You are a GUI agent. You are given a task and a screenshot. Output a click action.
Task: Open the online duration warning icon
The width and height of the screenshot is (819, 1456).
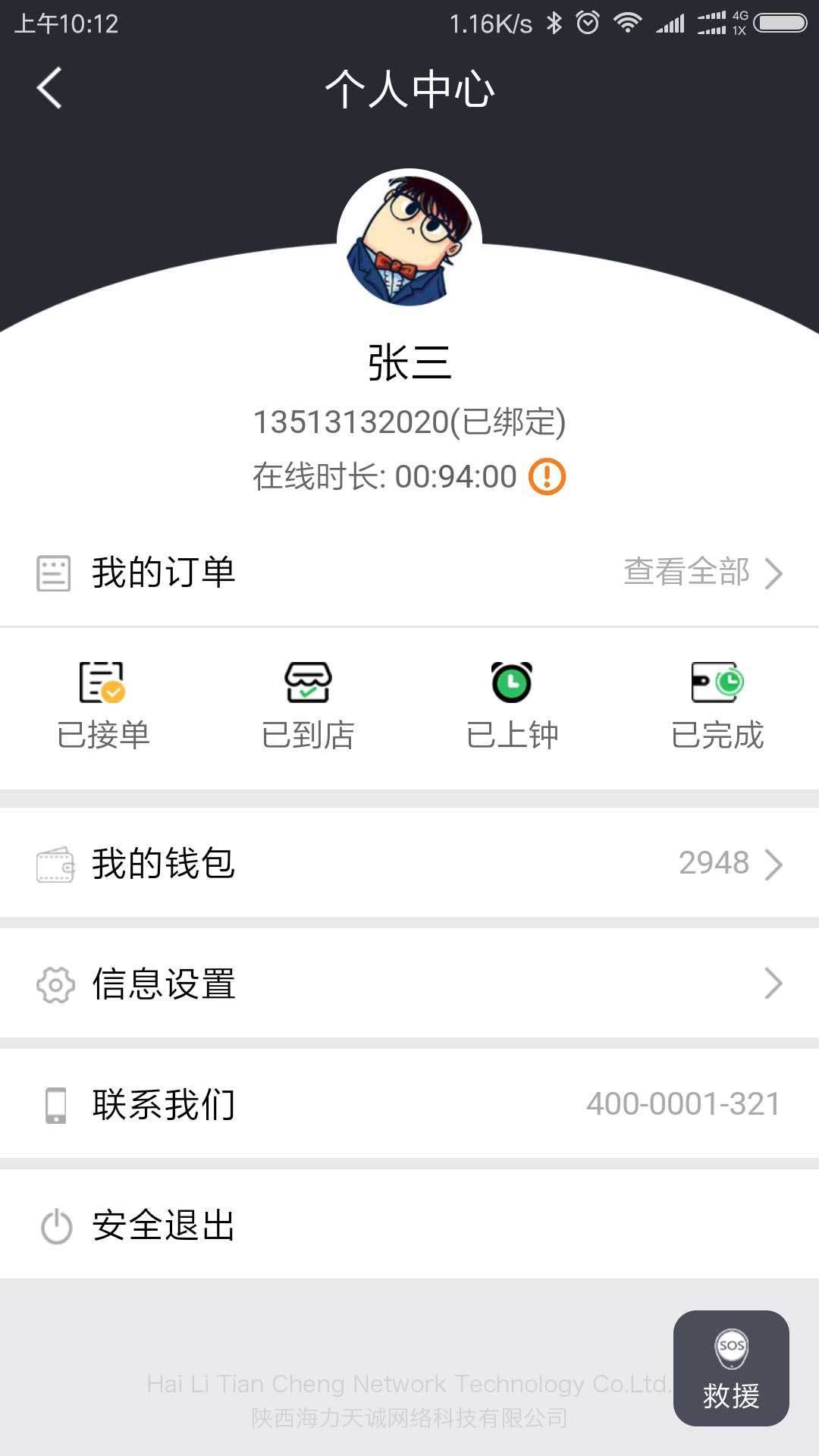click(x=547, y=477)
